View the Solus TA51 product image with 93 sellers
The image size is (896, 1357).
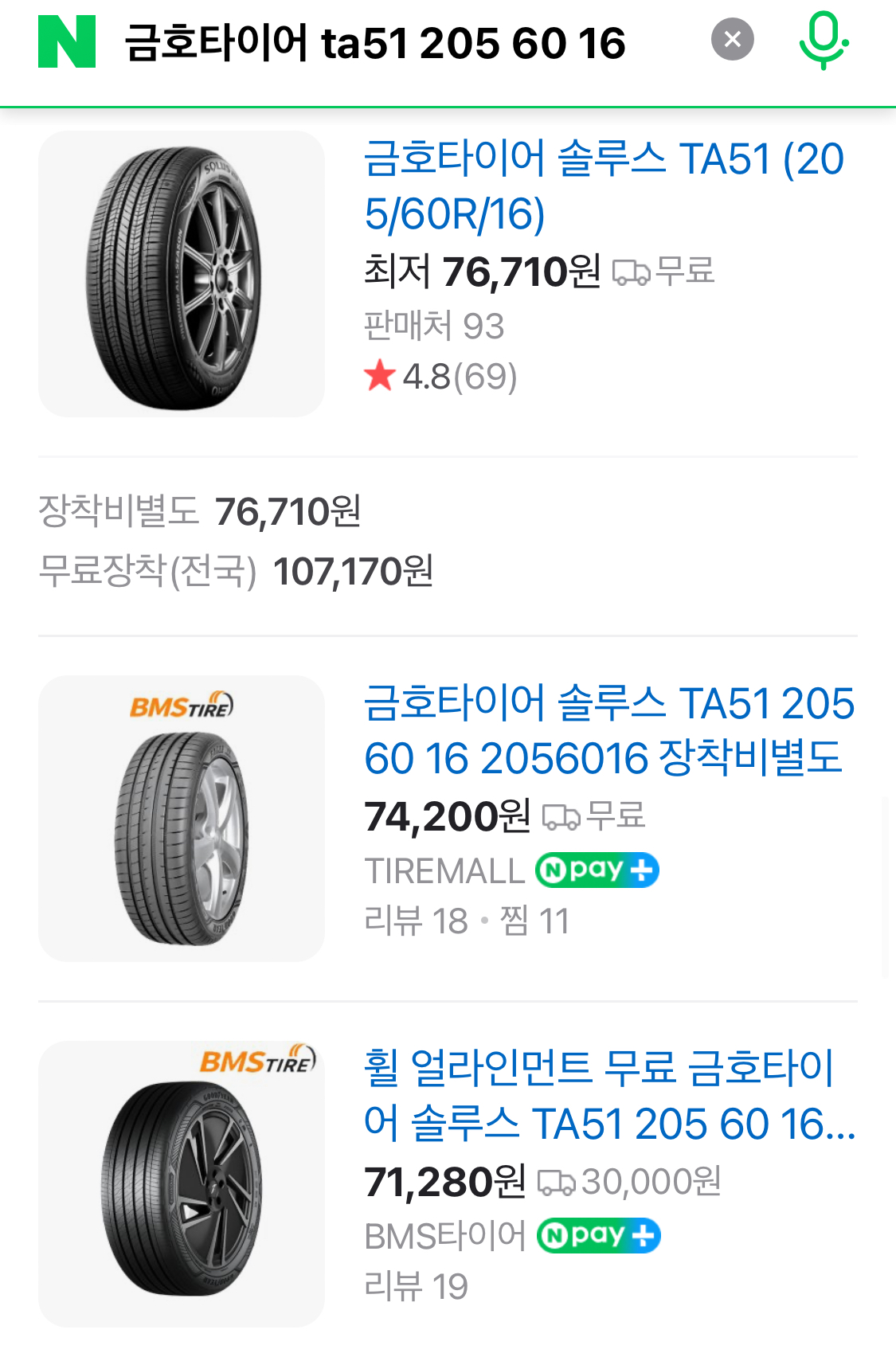click(182, 274)
